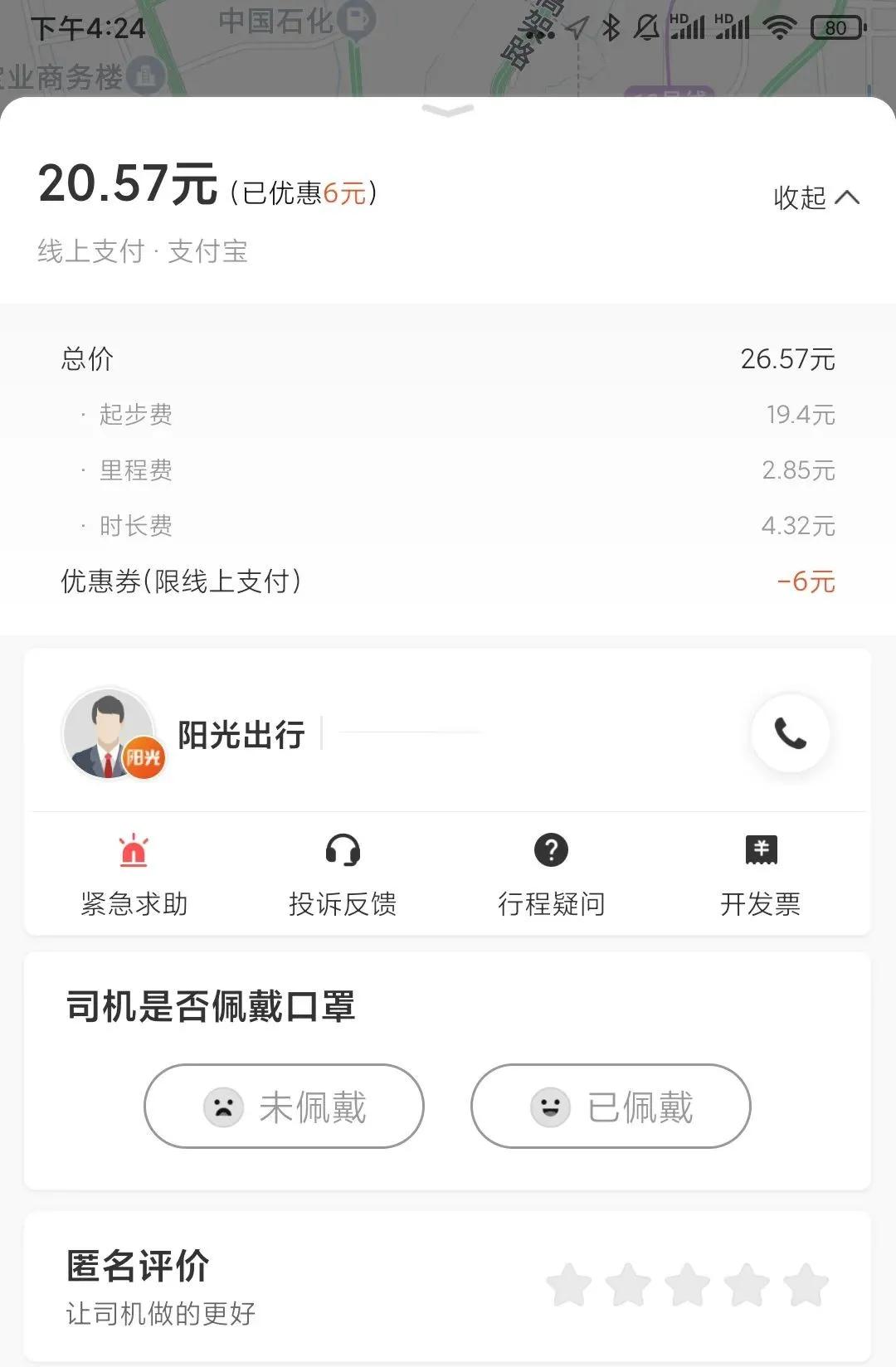Collapse the panel using top chevron handle

point(448,112)
